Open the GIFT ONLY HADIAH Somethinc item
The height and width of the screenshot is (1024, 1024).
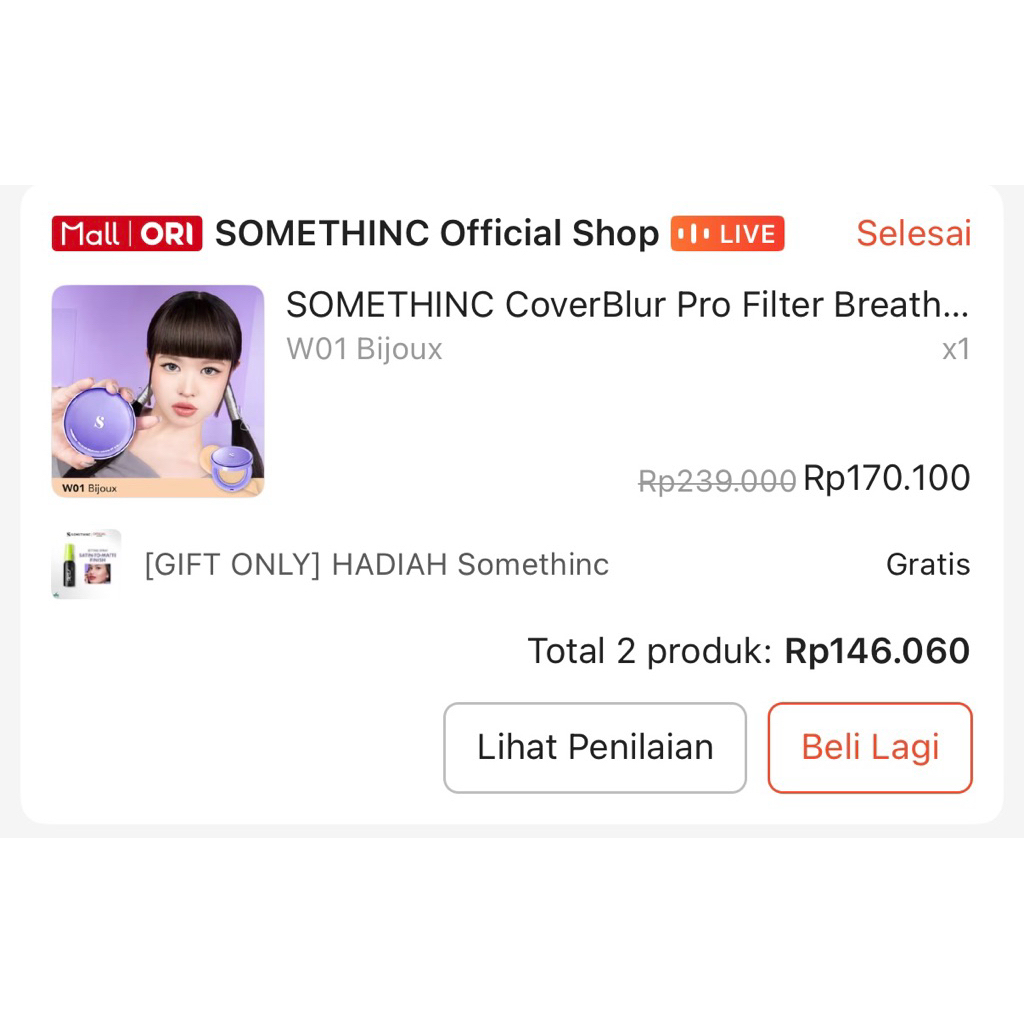point(376,565)
